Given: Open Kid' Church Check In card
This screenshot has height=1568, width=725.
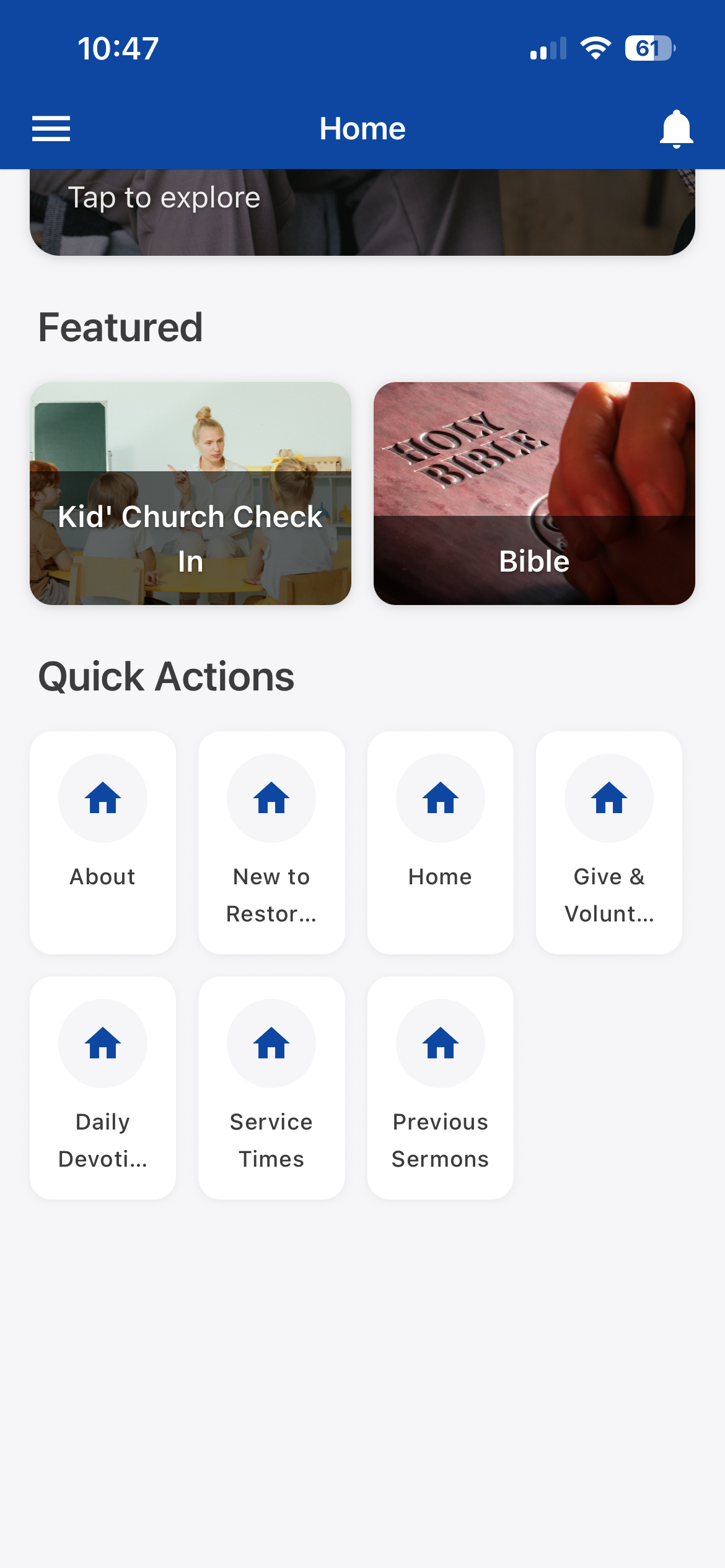Looking at the screenshot, I should tap(190, 493).
